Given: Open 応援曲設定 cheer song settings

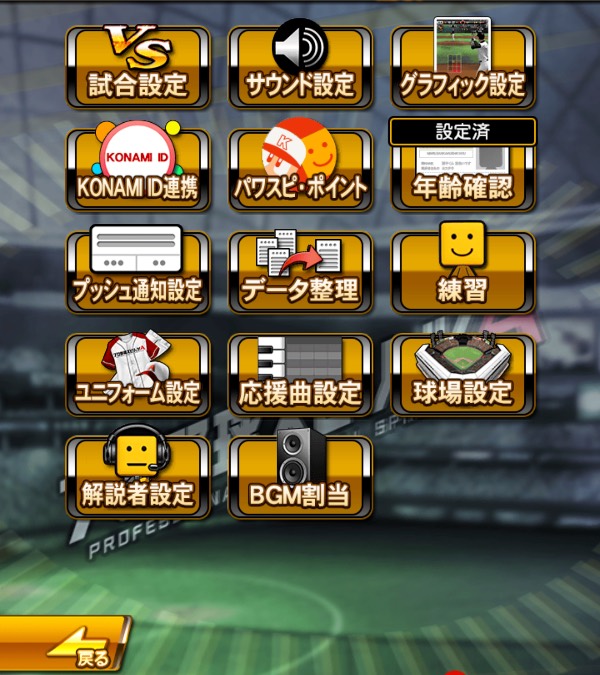Looking at the screenshot, I should click(x=300, y=375).
